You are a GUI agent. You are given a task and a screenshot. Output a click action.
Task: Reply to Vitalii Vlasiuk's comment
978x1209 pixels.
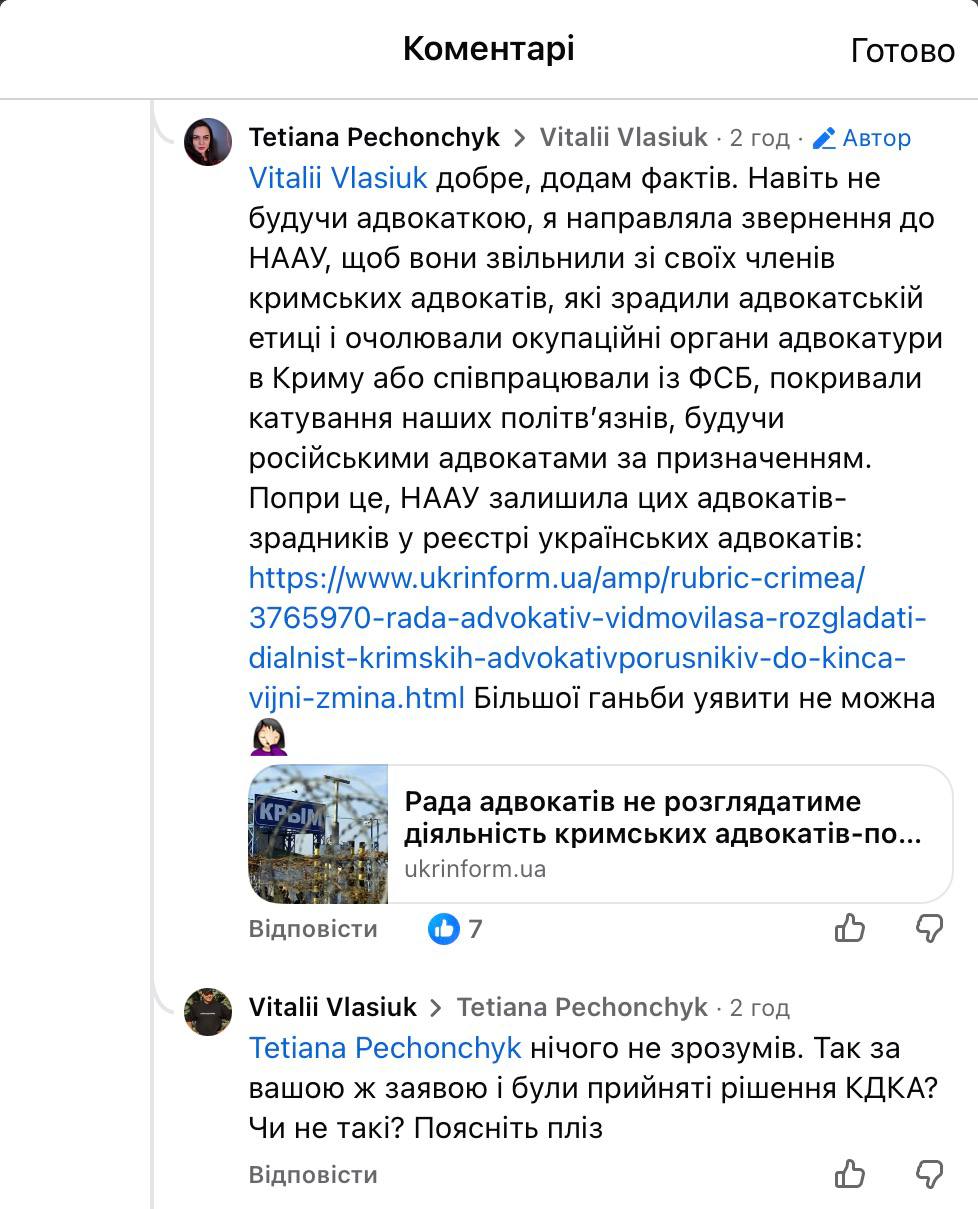point(312,1174)
